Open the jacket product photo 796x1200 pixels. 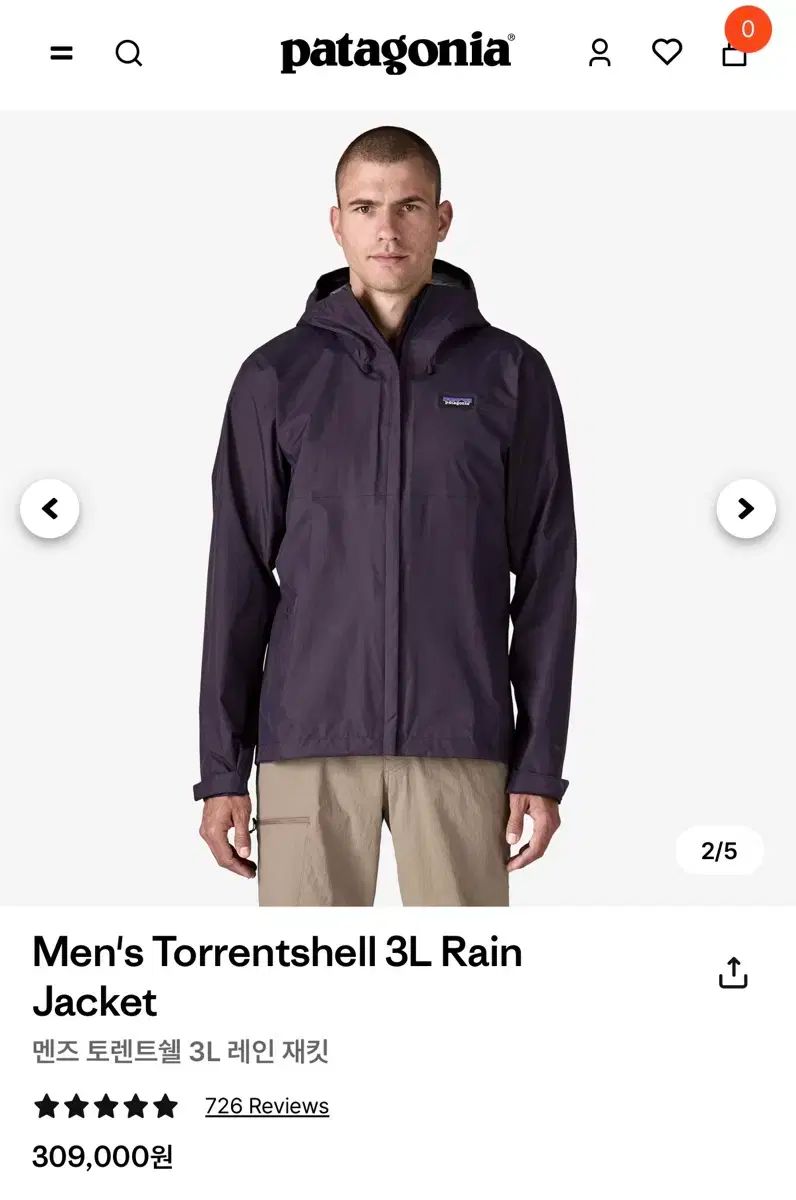pyautogui.click(x=397, y=520)
